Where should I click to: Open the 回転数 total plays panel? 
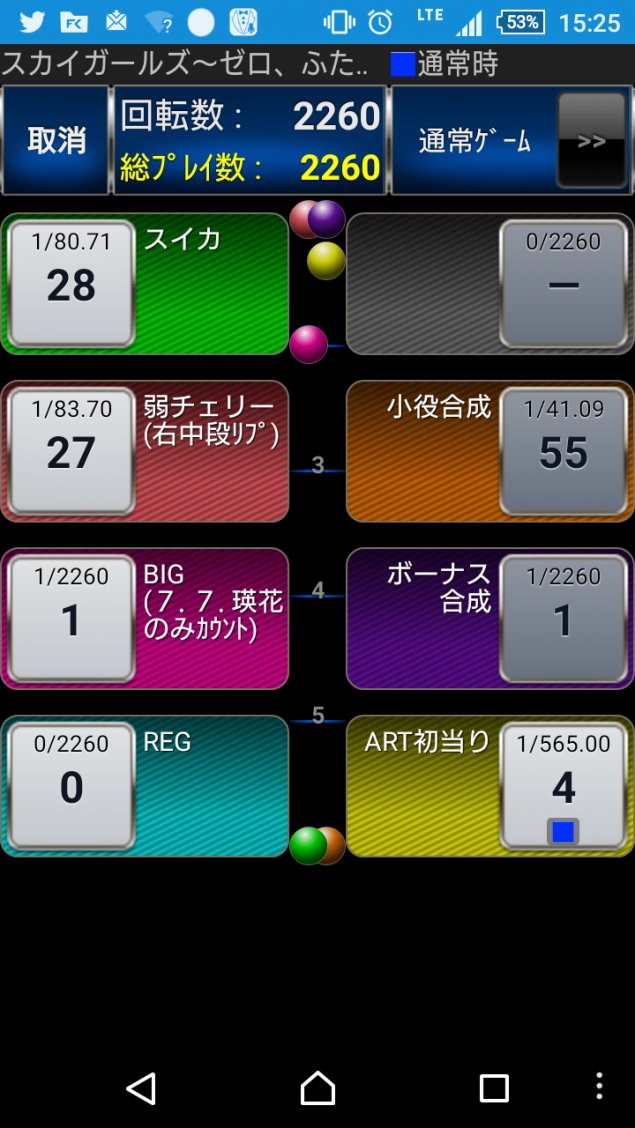(x=250, y=141)
